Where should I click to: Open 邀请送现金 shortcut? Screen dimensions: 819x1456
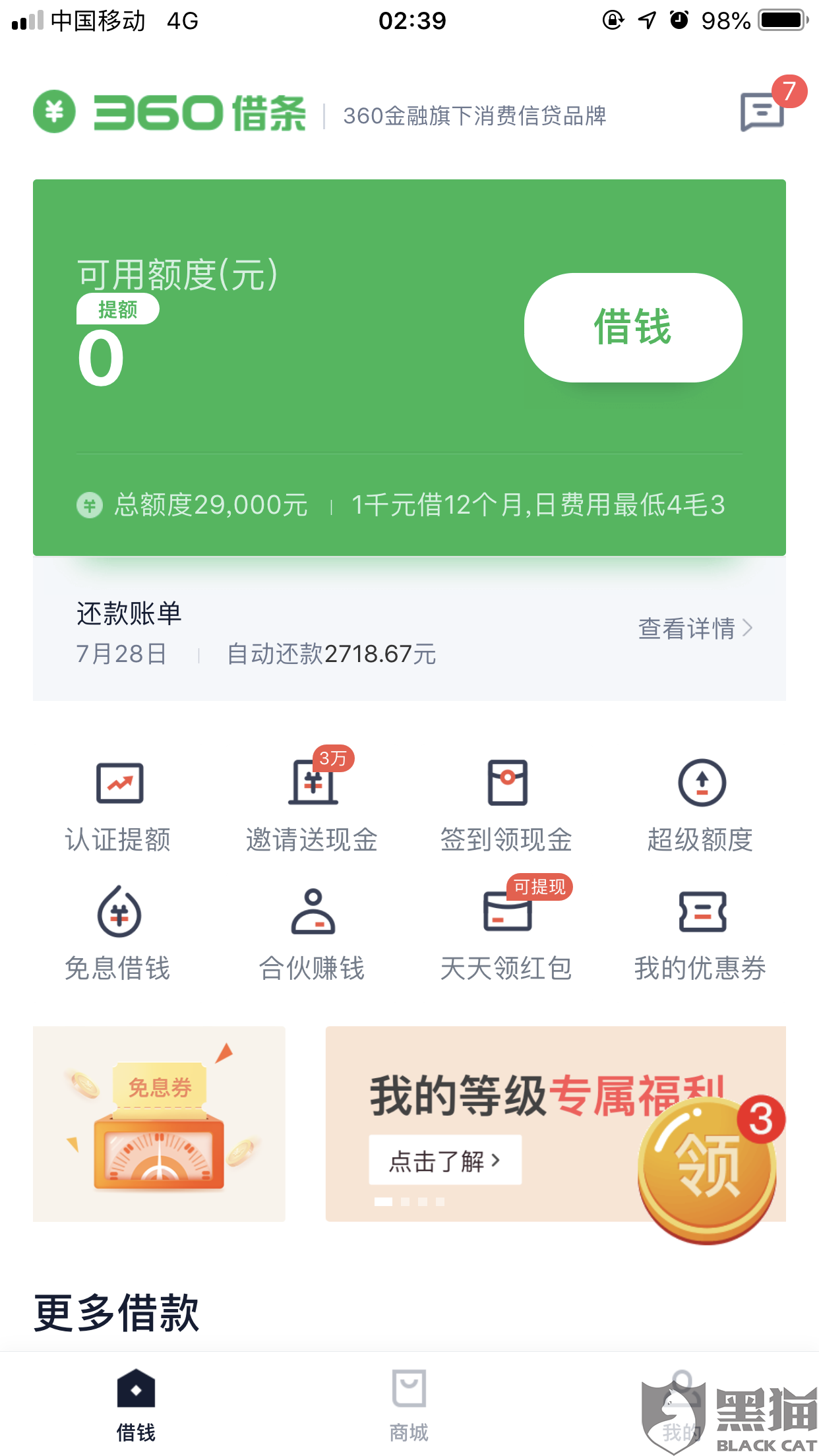point(313,806)
